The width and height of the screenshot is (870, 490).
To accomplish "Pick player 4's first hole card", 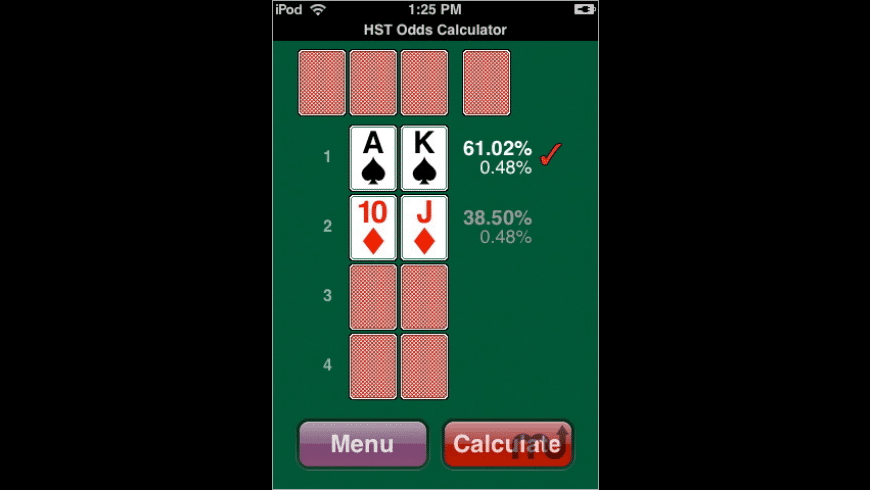I will coord(373,366).
